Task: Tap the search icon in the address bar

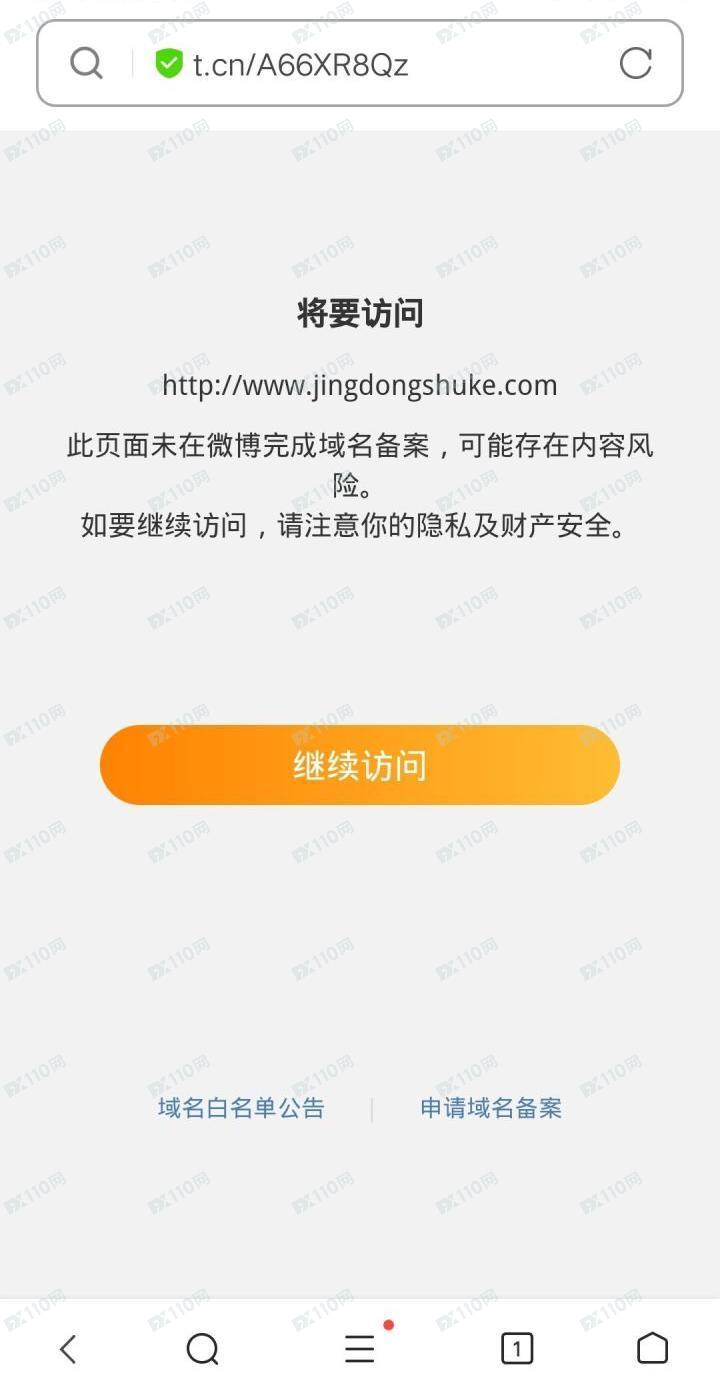Action: (x=87, y=64)
